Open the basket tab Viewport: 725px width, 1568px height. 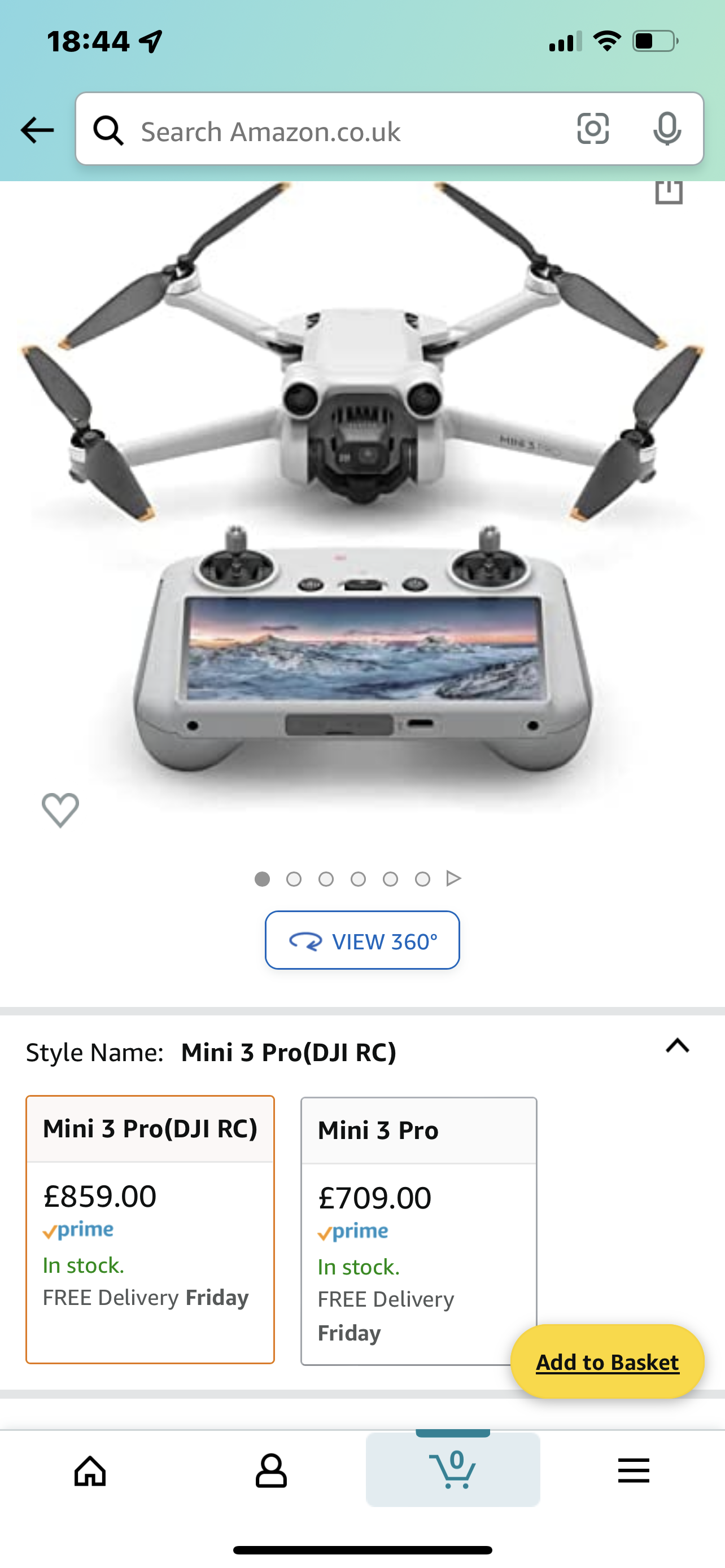(452, 1470)
